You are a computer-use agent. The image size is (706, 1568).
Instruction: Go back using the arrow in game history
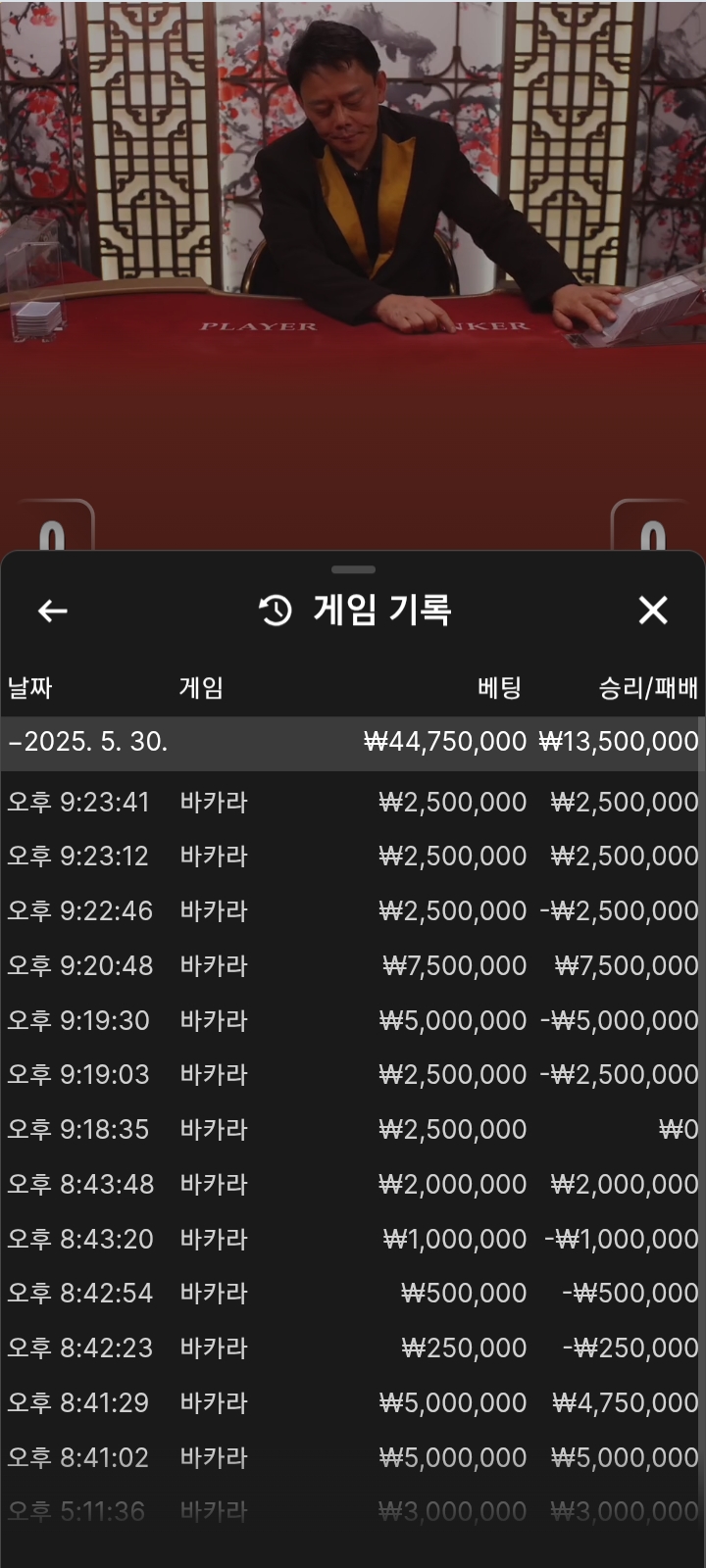click(52, 611)
